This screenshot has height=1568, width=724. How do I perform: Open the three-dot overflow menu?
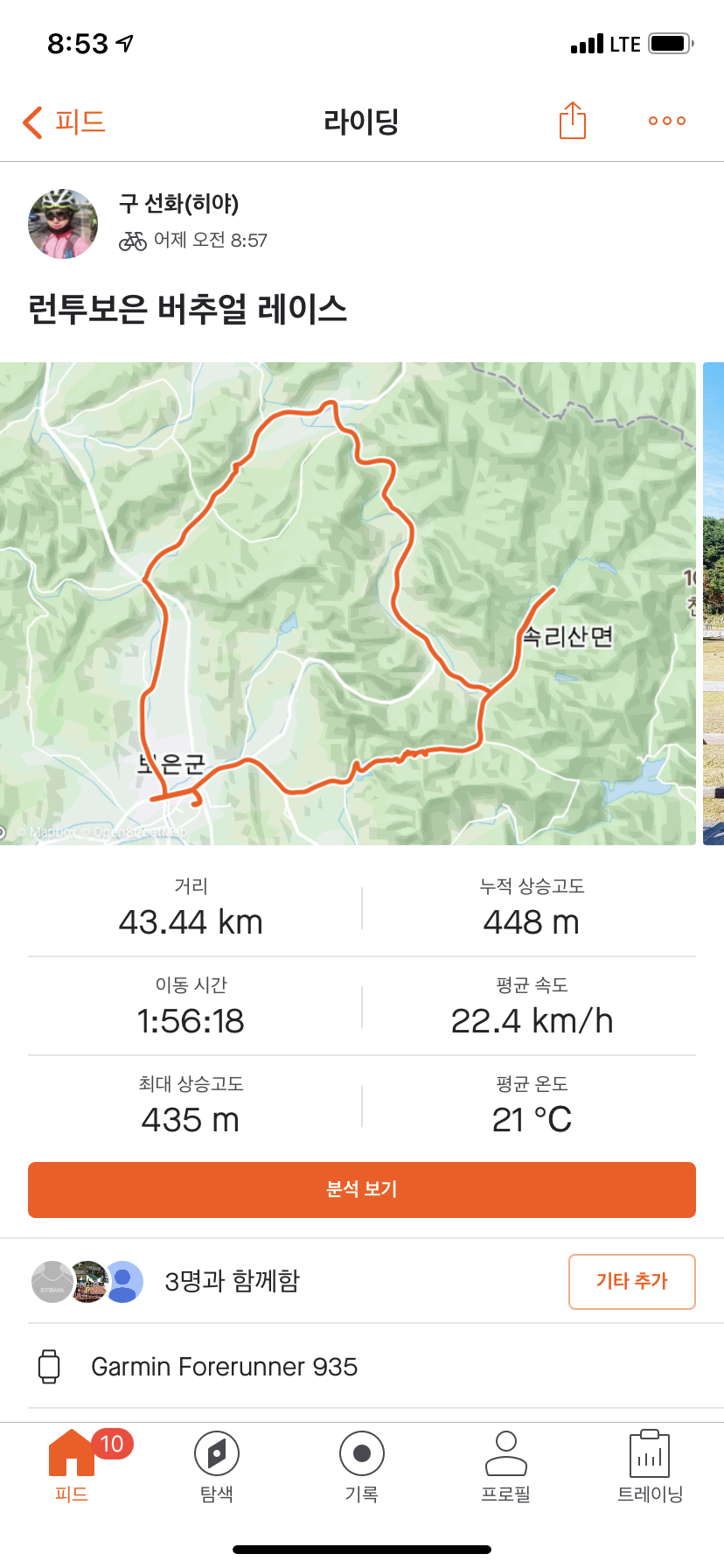pyautogui.click(x=666, y=121)
